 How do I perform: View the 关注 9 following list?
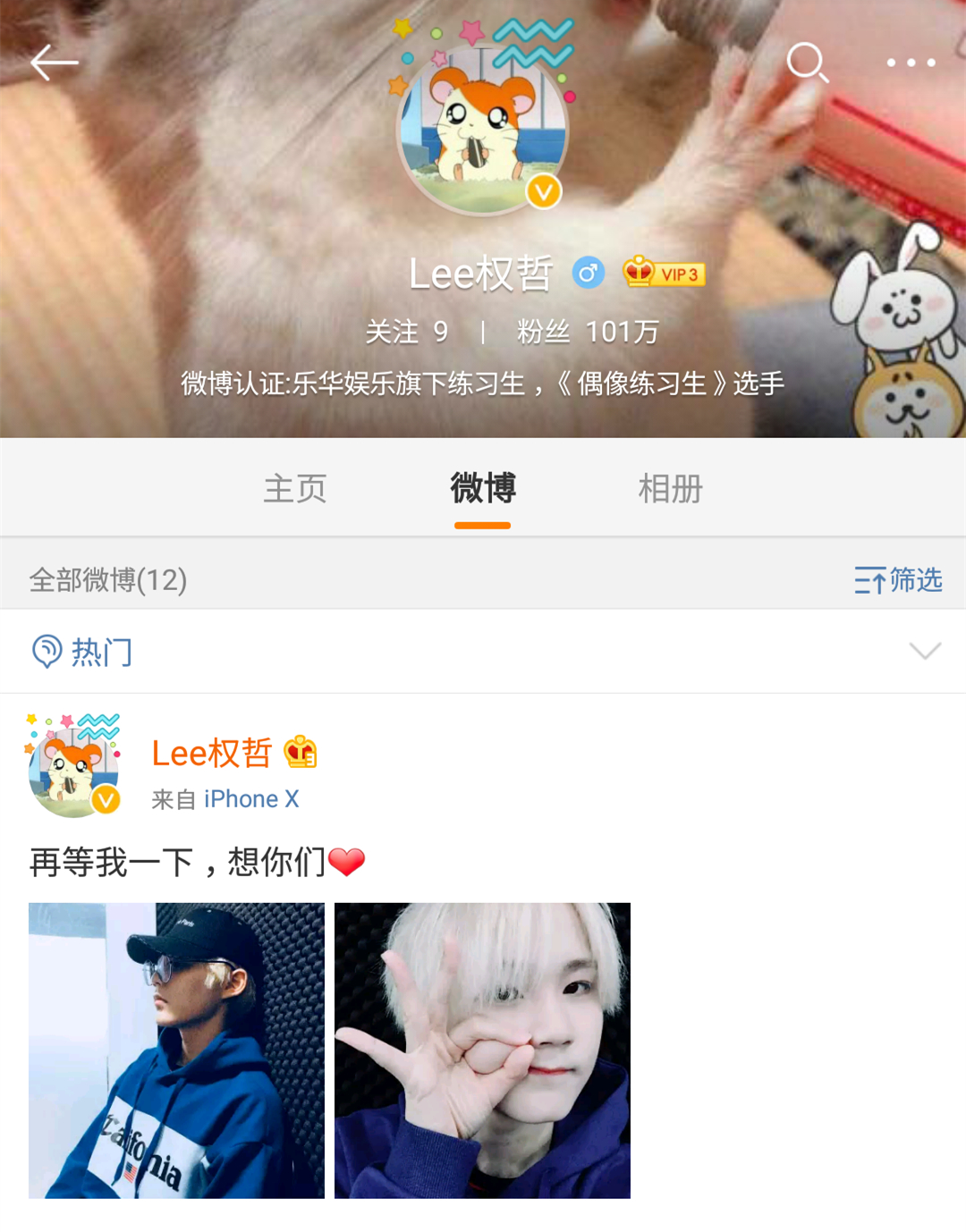tap(406, 332)
